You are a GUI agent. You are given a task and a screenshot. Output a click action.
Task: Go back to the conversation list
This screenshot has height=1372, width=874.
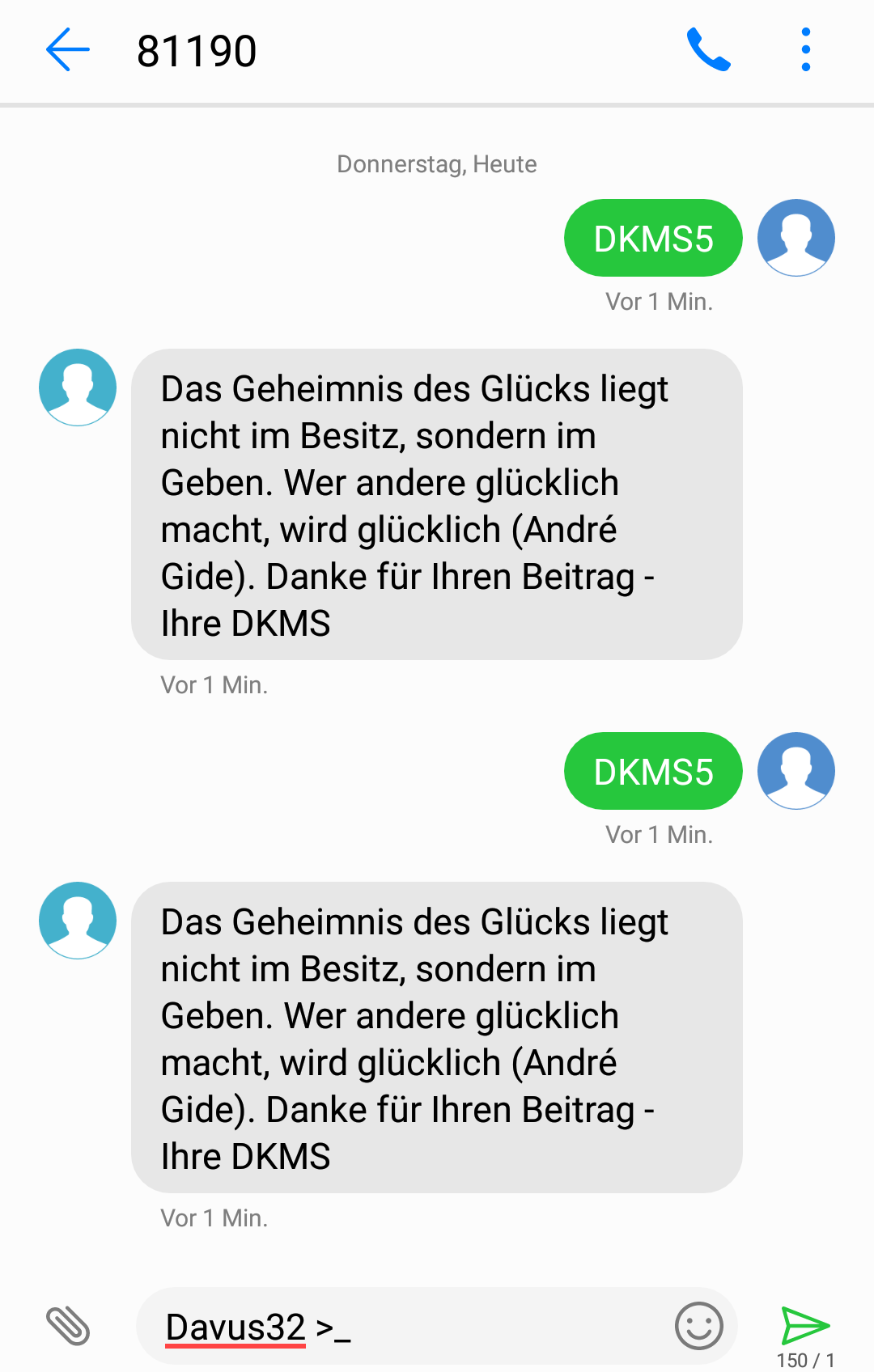(x=68, y=50)
